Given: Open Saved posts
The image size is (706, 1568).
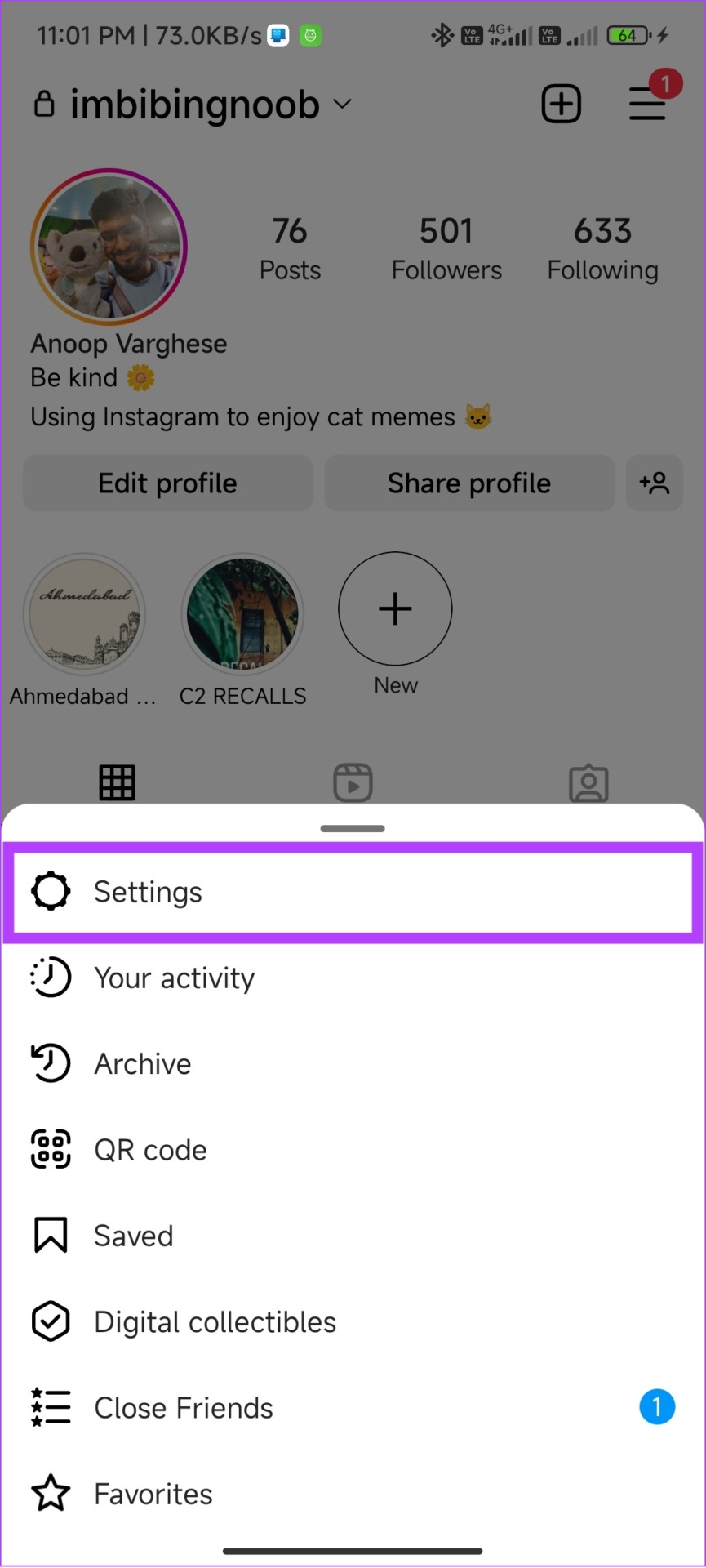Looking at the screenshot, I should (353, 1236).
